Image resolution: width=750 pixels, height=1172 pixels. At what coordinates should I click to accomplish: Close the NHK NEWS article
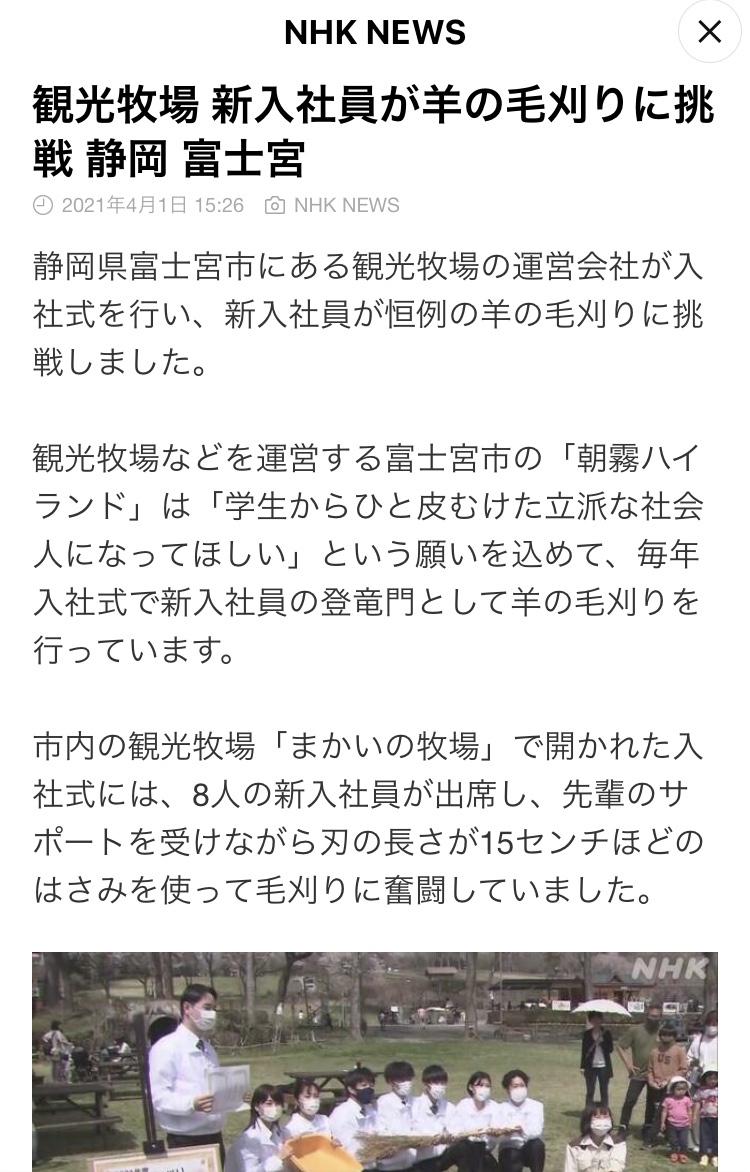709,32
